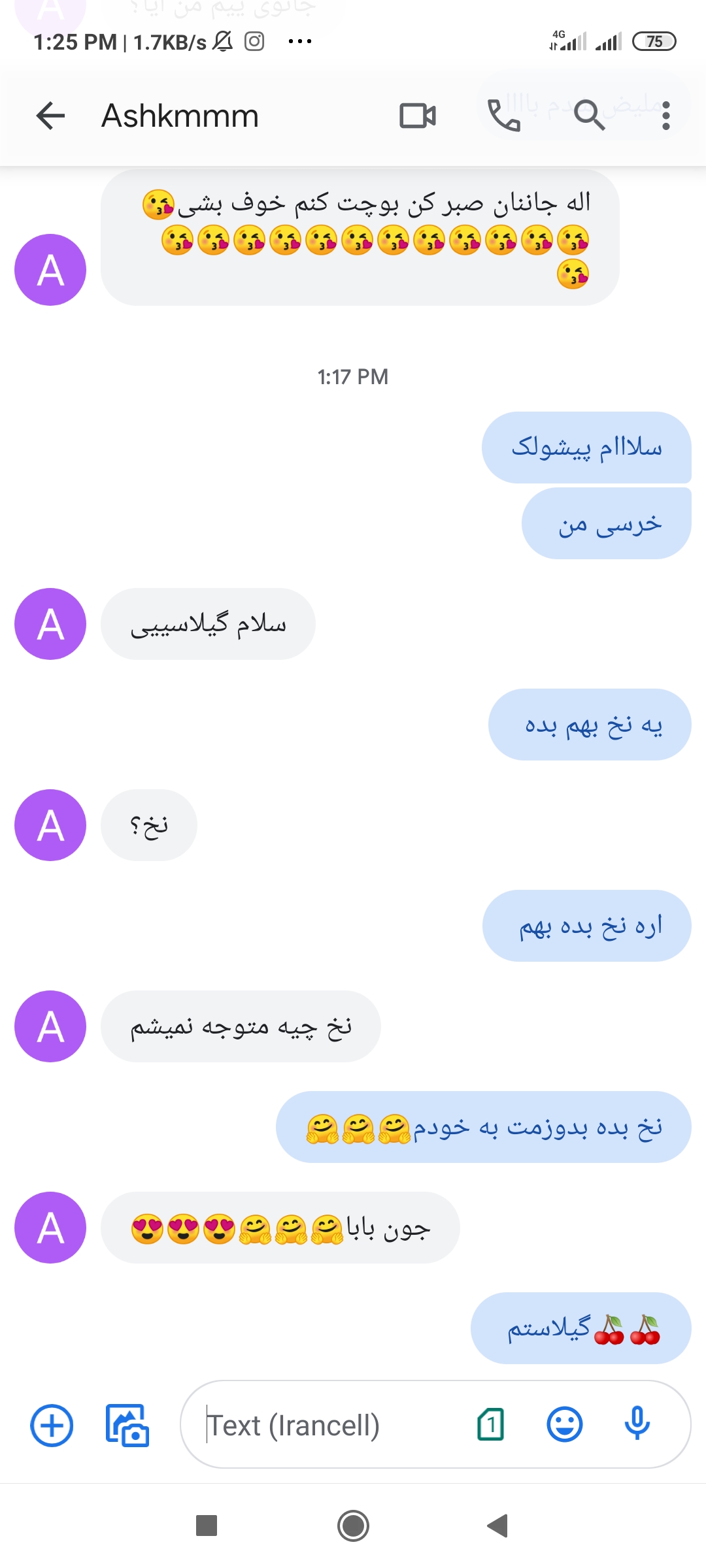Image resolution: width=706 pixels, height=1568 pixels.
Task: Open the emoji picker
Action: click(x=564, y=1425)
